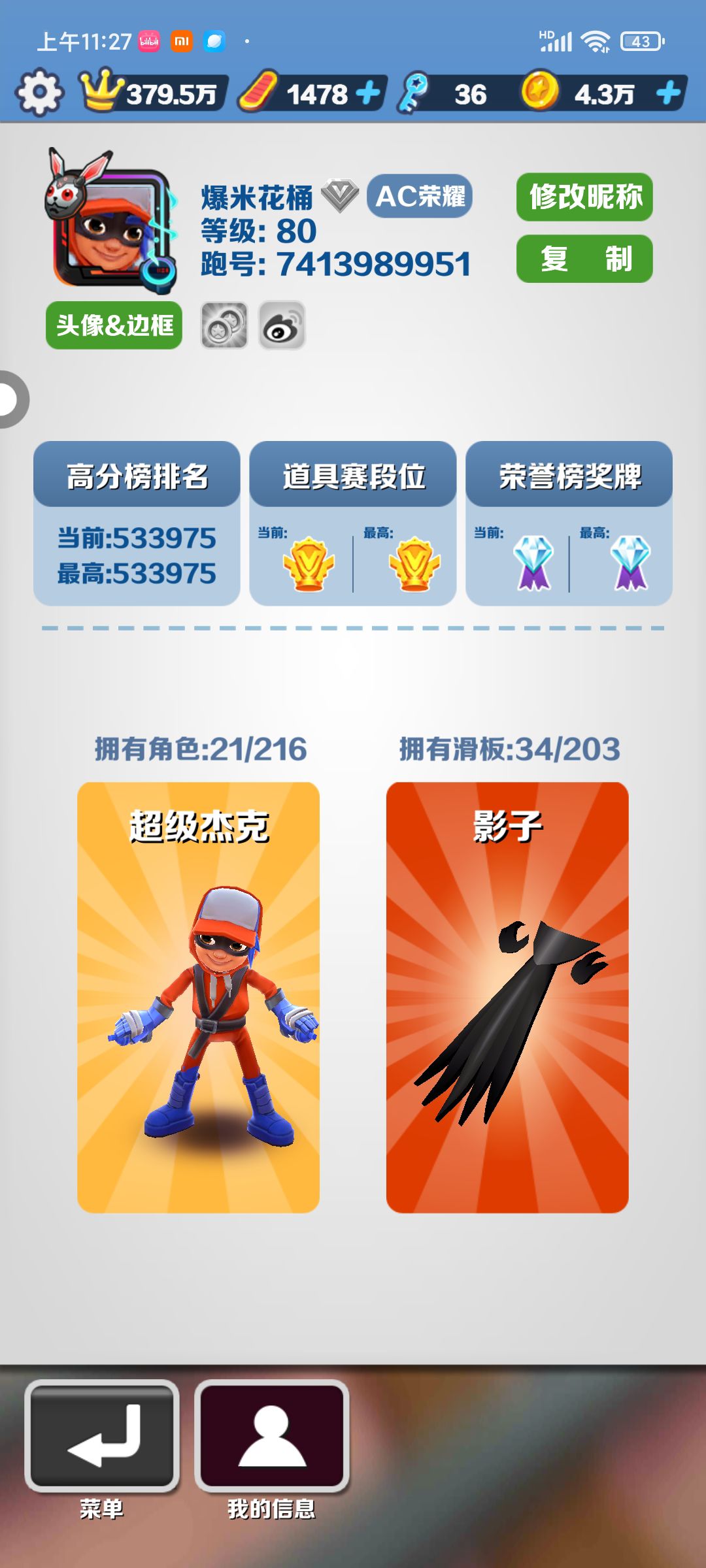Tap the AC荣耀 title badge

420,196
